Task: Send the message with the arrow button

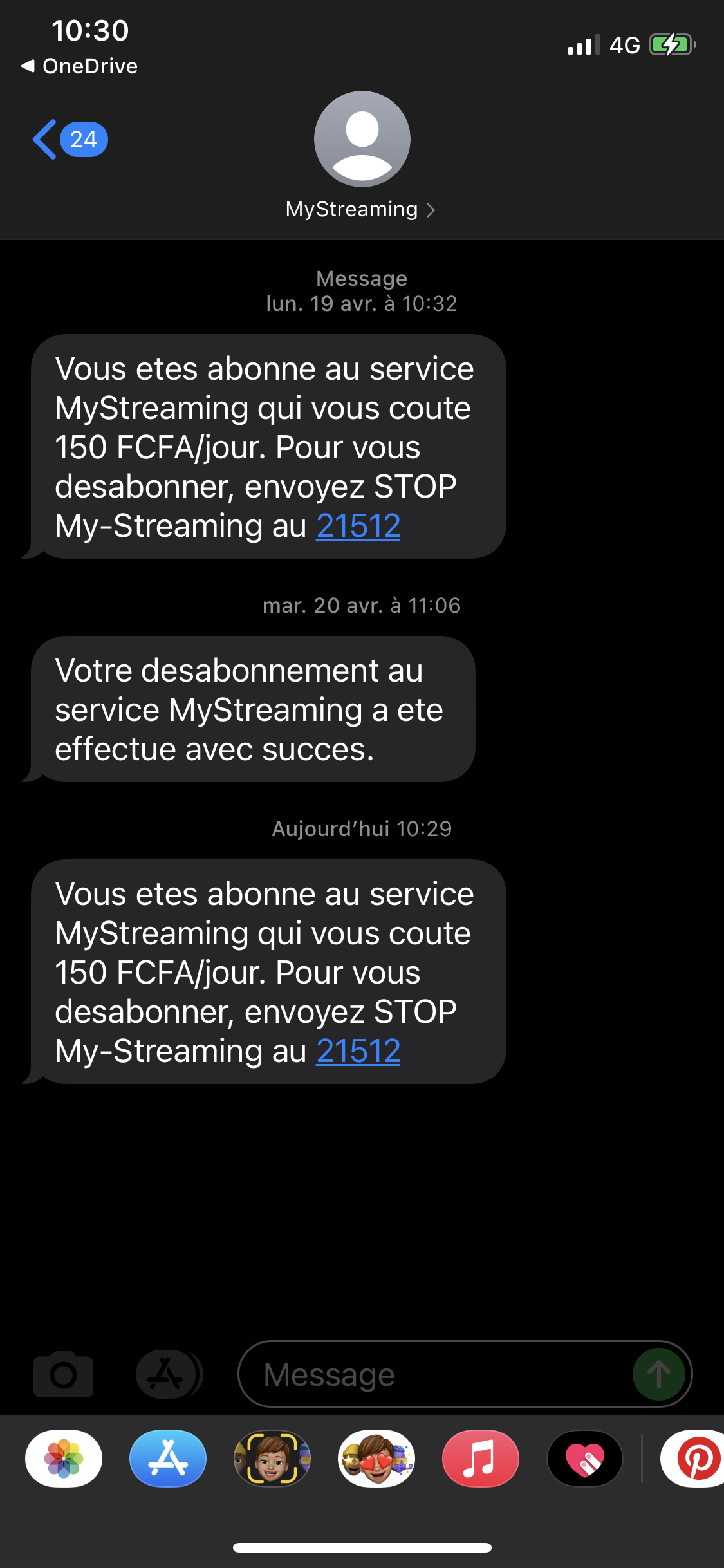Action: coord(658,1374)
